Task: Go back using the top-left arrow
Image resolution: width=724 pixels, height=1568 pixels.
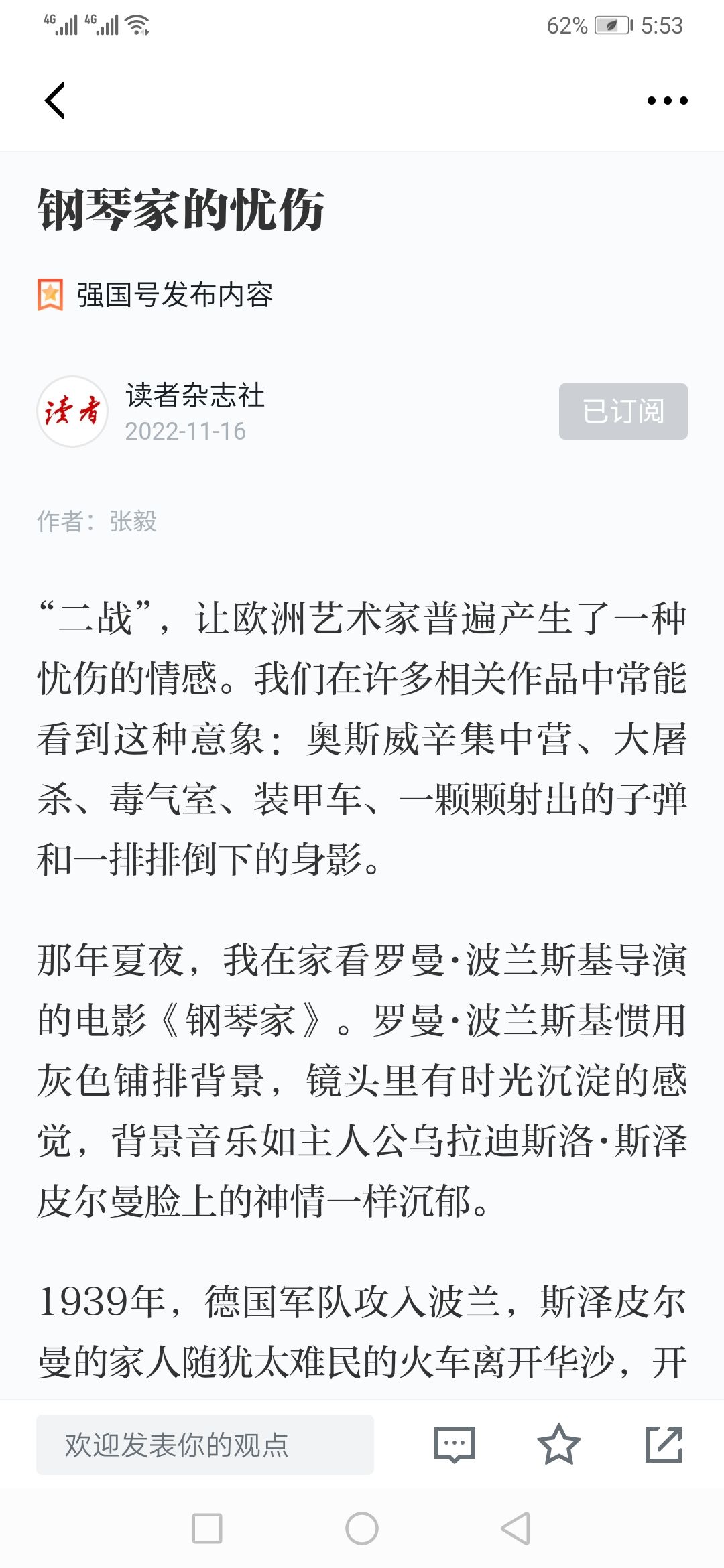Action: point(55,101)
